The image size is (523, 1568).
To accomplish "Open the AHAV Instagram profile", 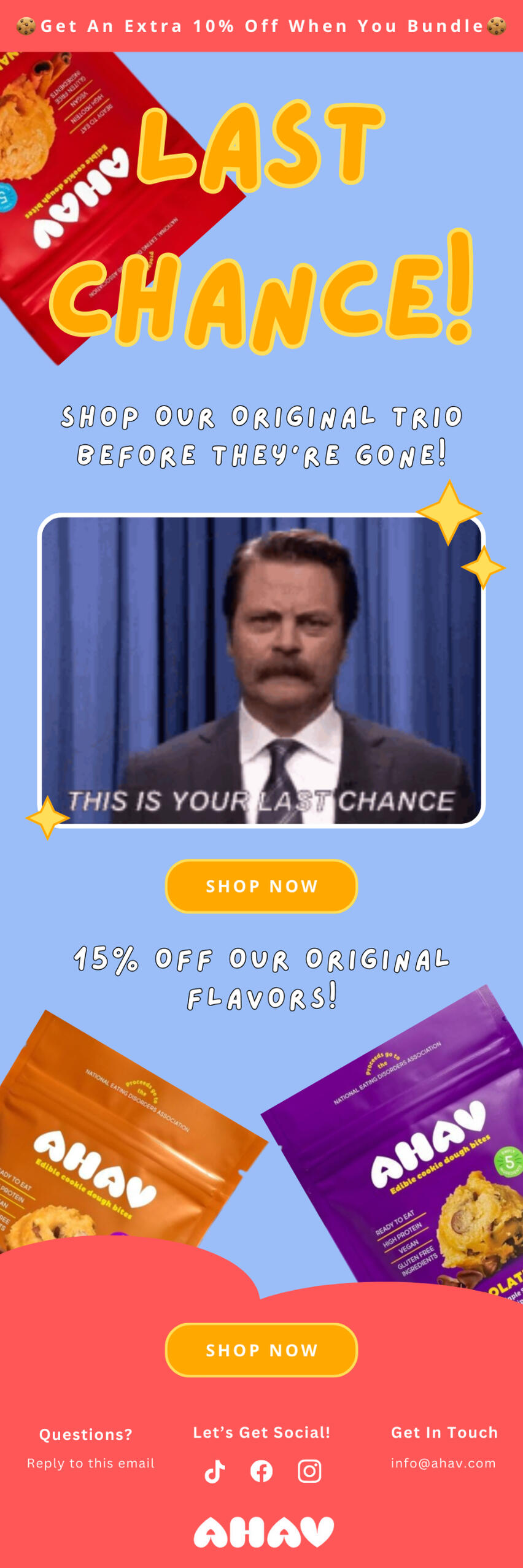I will (309, 1471).
